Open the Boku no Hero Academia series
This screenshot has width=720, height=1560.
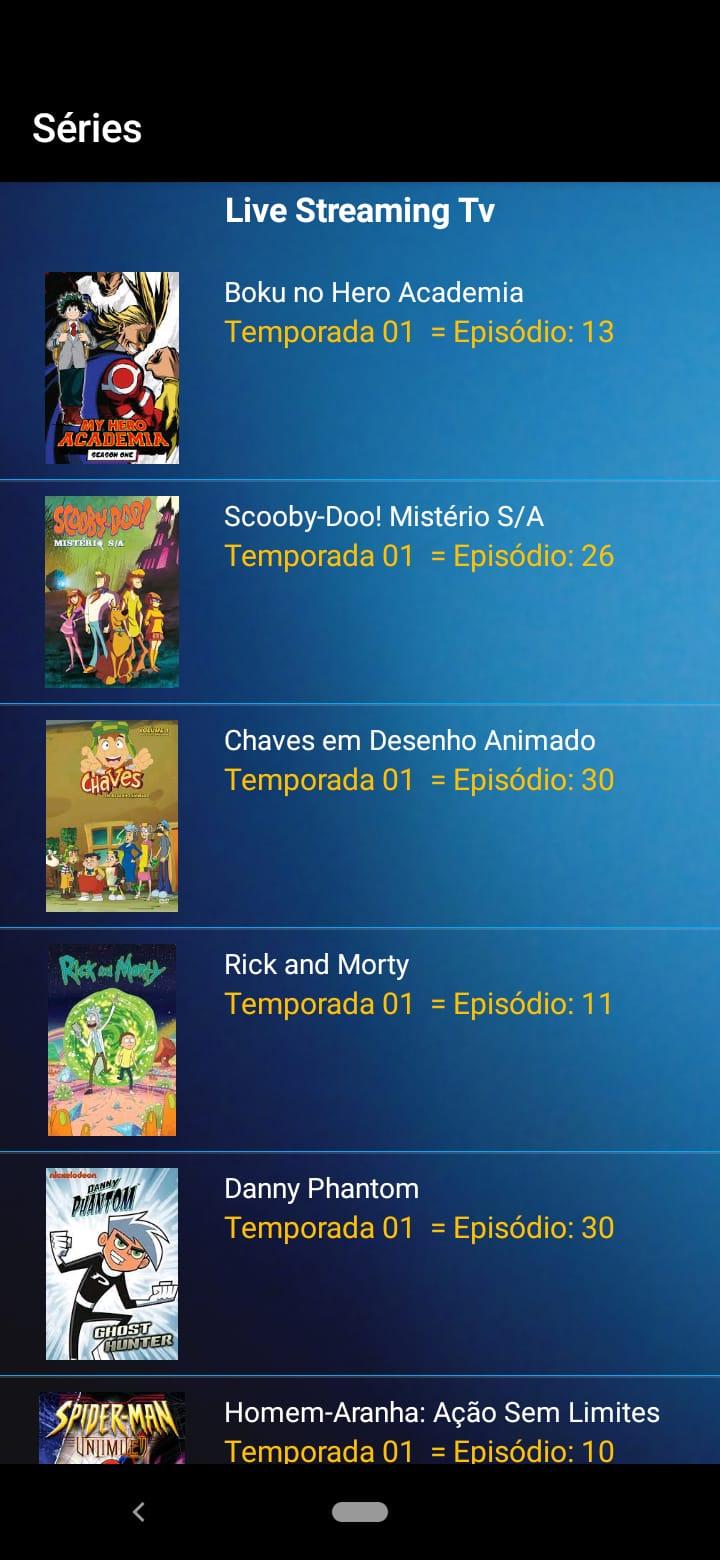coord(373,293)
